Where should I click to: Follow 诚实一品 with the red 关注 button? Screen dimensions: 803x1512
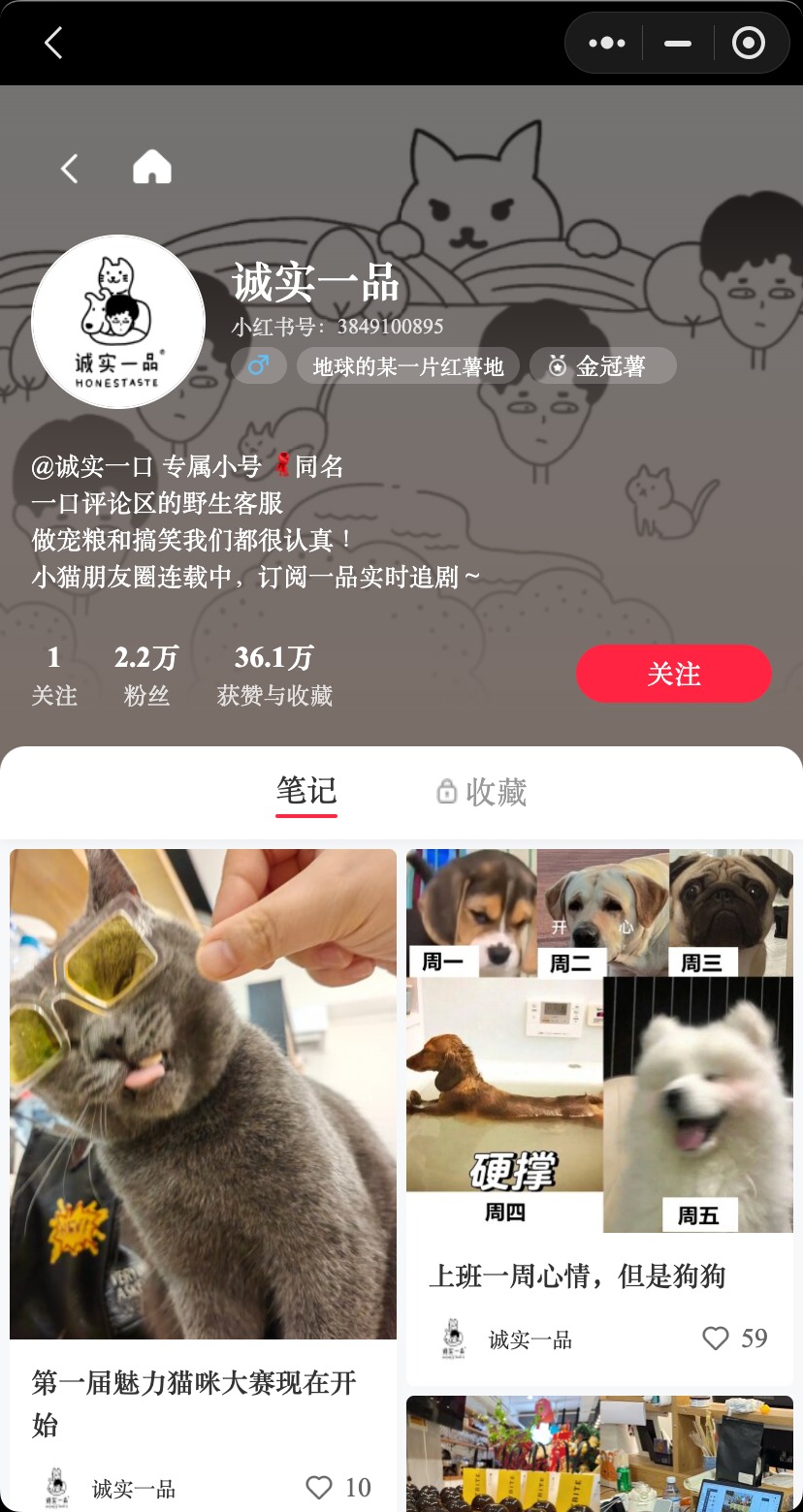[674, 674]
